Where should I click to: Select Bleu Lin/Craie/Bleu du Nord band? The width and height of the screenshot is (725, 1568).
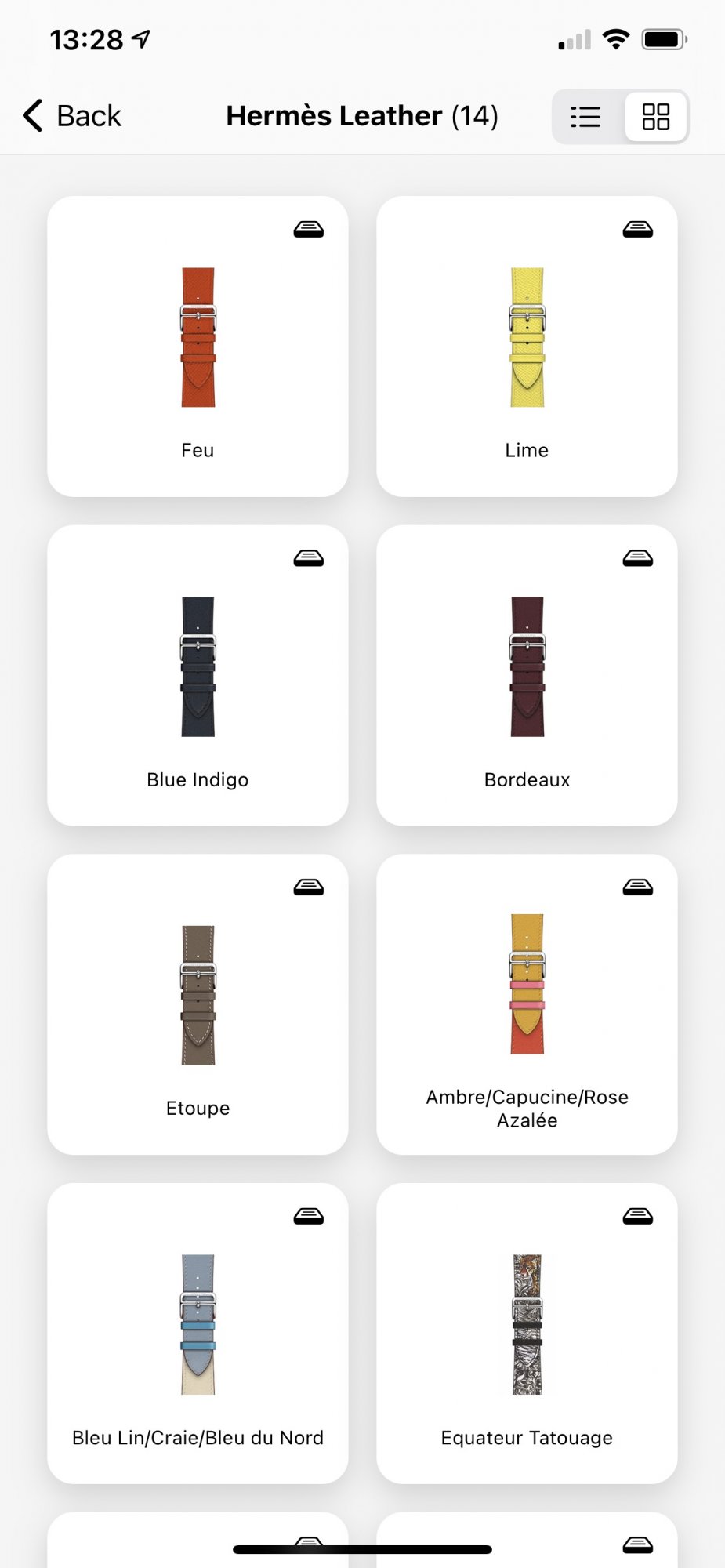[x=198, y=1333]
